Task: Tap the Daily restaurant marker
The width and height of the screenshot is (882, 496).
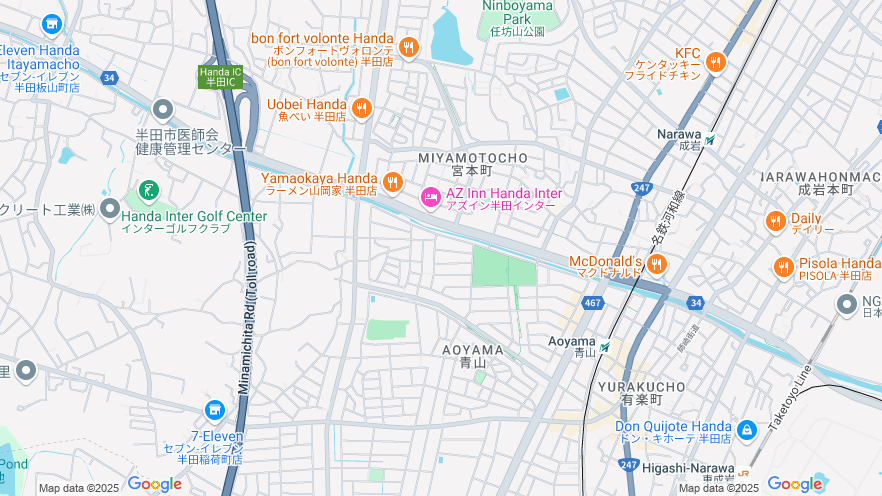Action: (x=775, y=221)
